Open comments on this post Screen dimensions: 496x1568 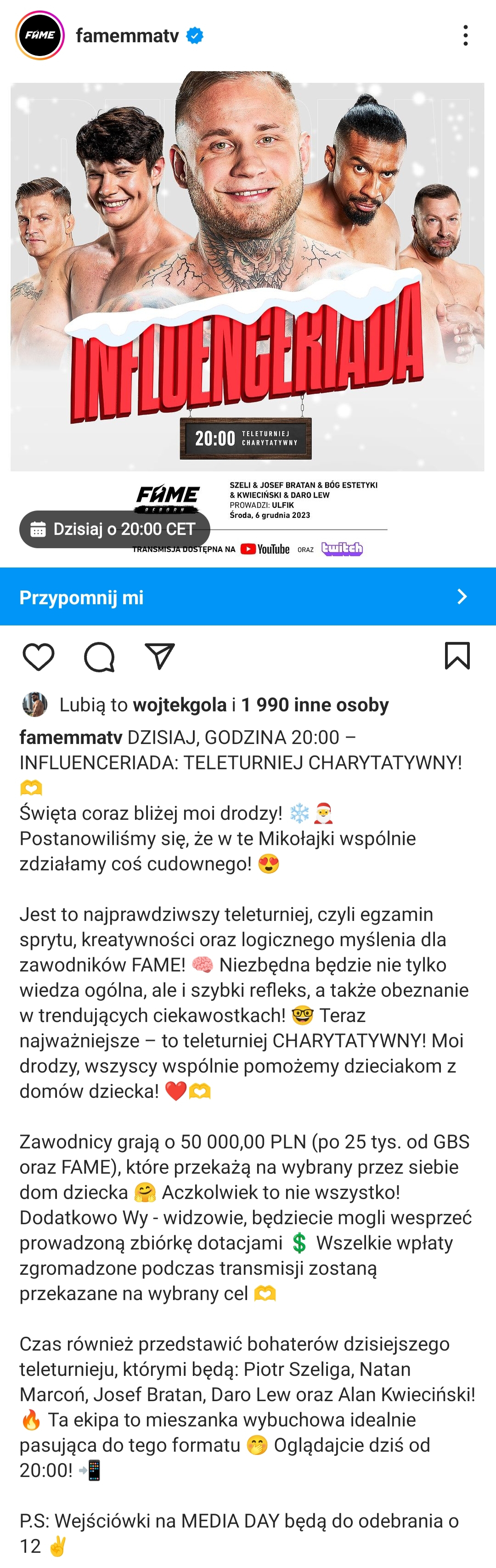pos(99,656)
